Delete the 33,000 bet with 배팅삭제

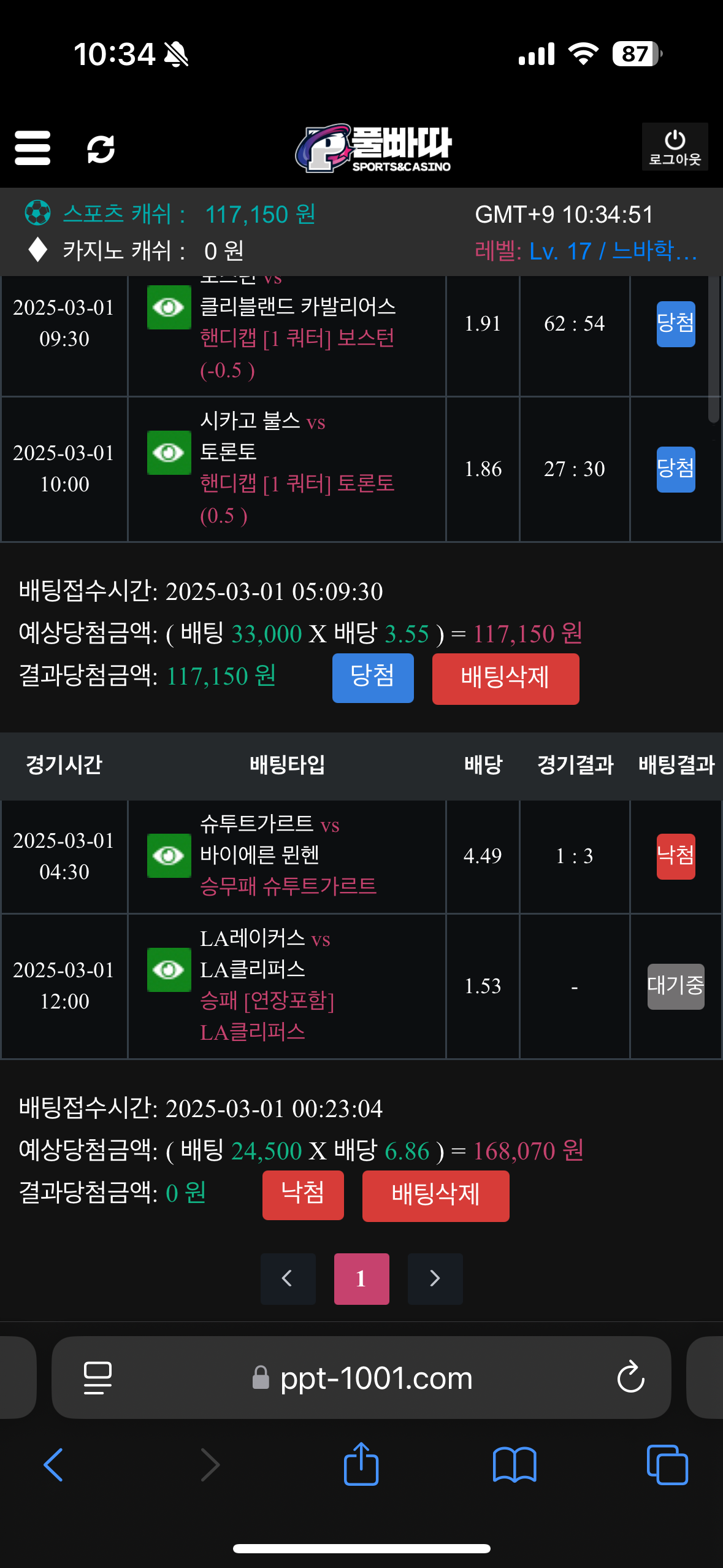505,678
